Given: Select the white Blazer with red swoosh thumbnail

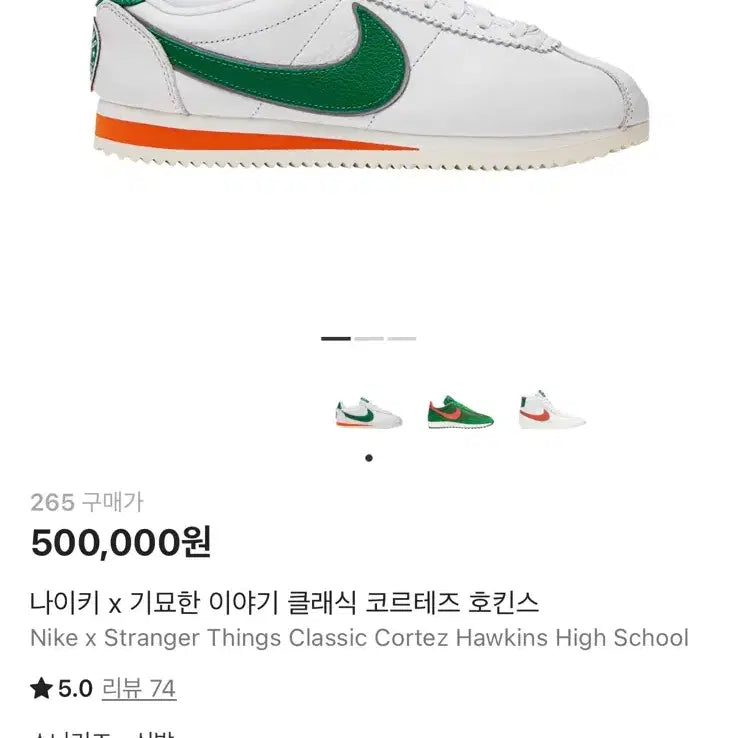Looking at the screenshot, I should pyautogui.click(x=552, y=412).
